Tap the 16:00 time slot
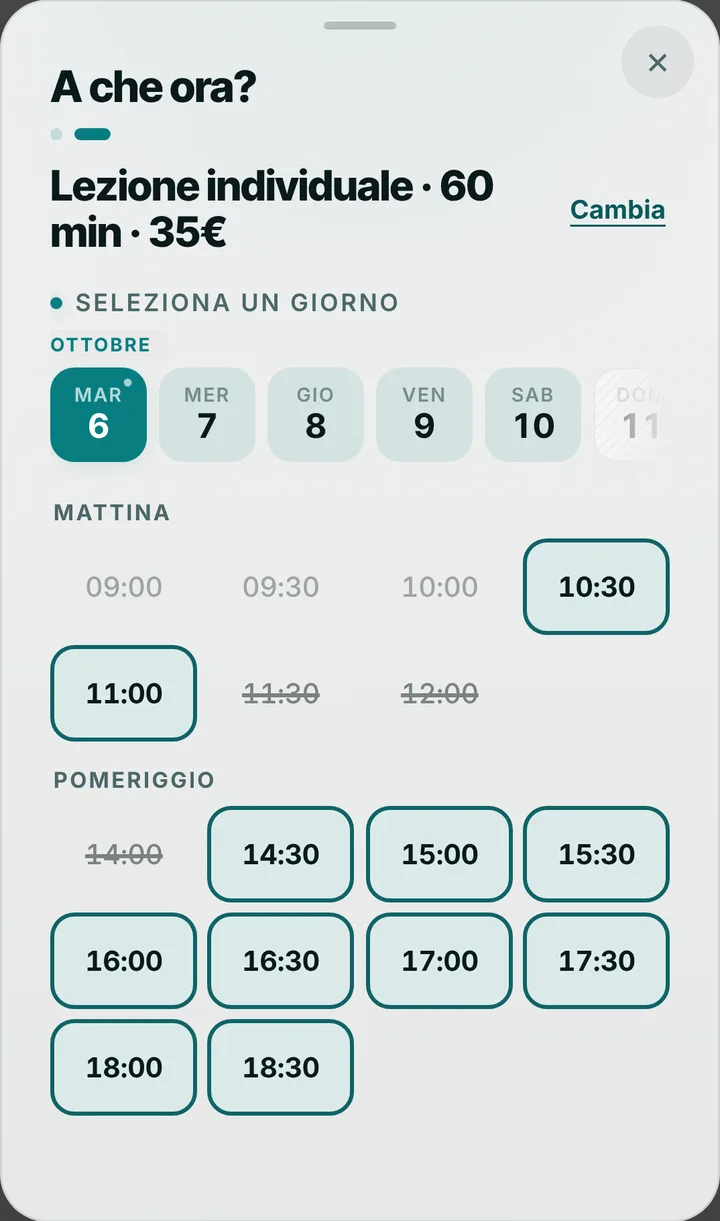 124,961
